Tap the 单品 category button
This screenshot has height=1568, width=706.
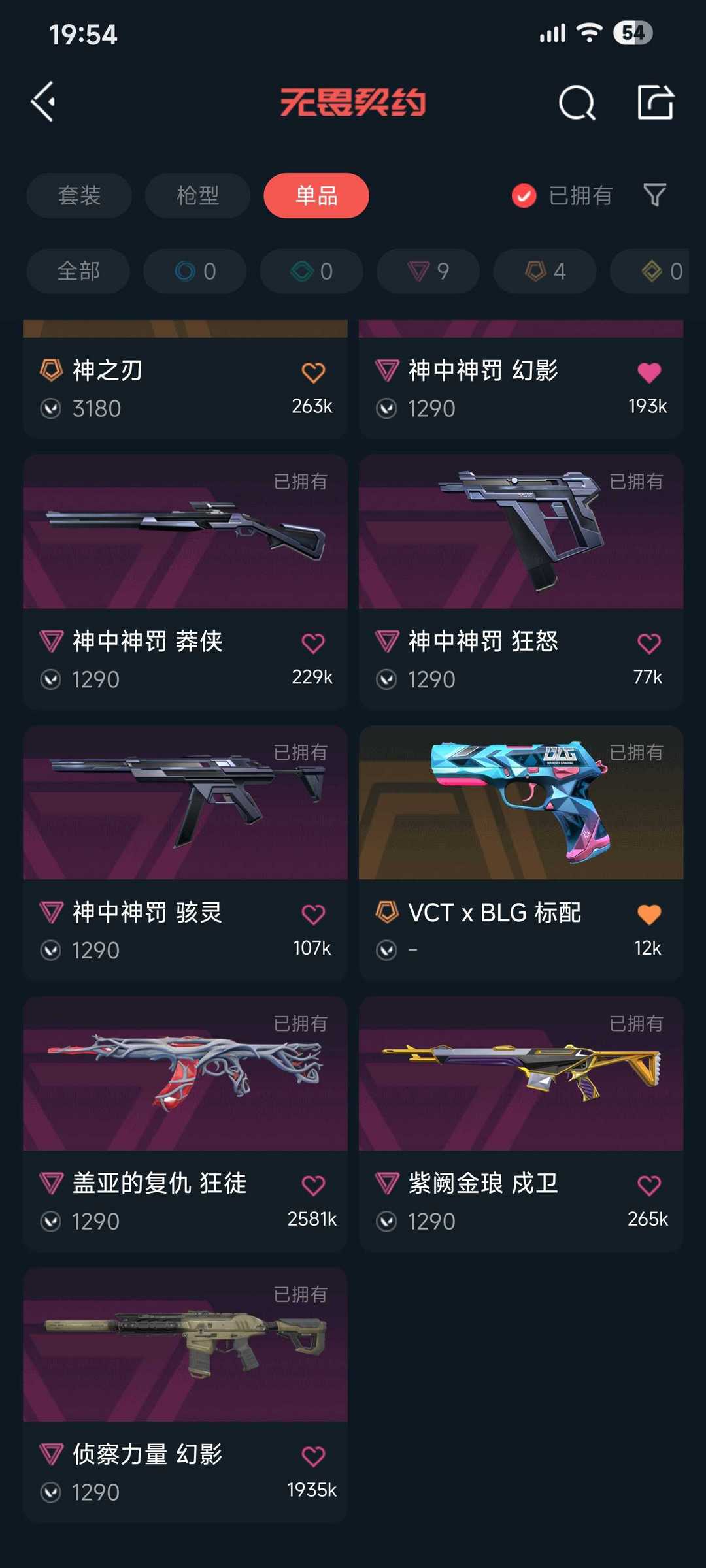click(316, 195)
